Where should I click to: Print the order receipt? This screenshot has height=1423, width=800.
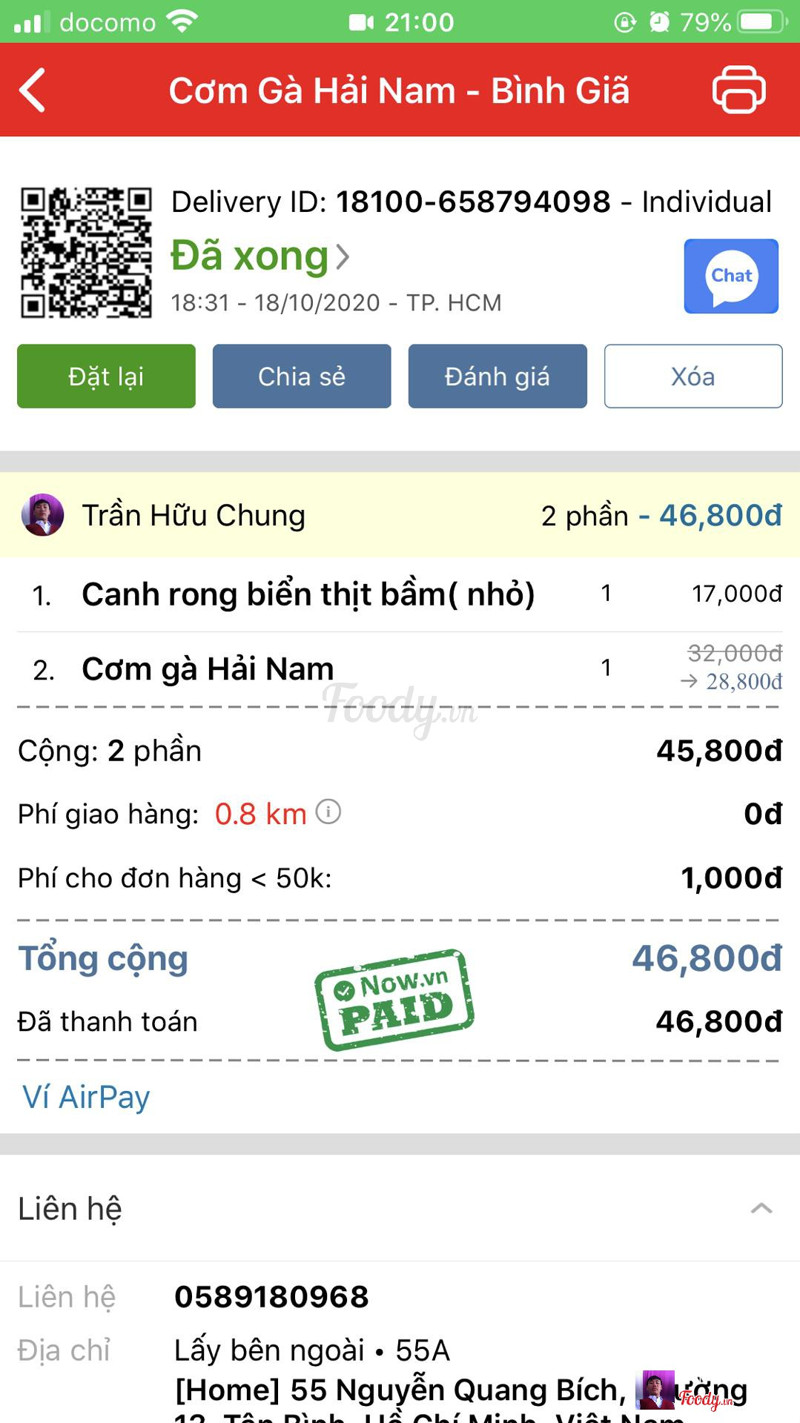(739, 90)
